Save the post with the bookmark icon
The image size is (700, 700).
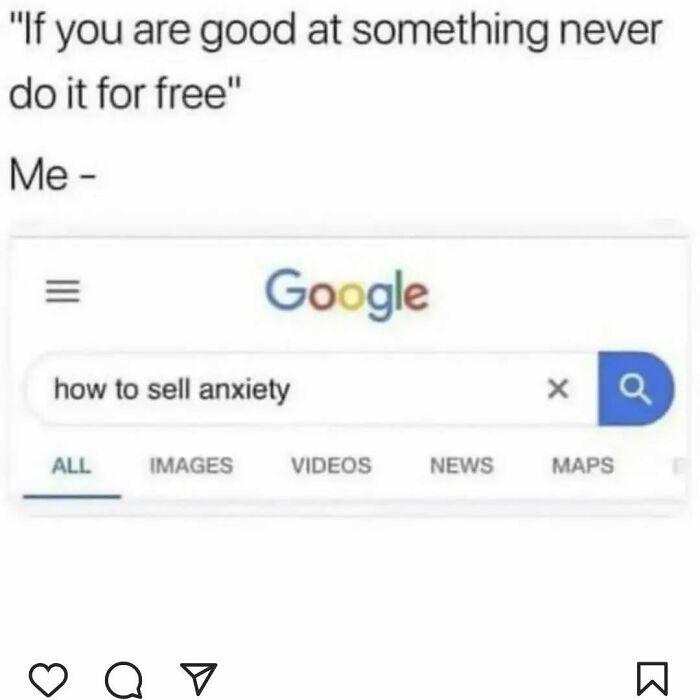[x=650, y=680]
